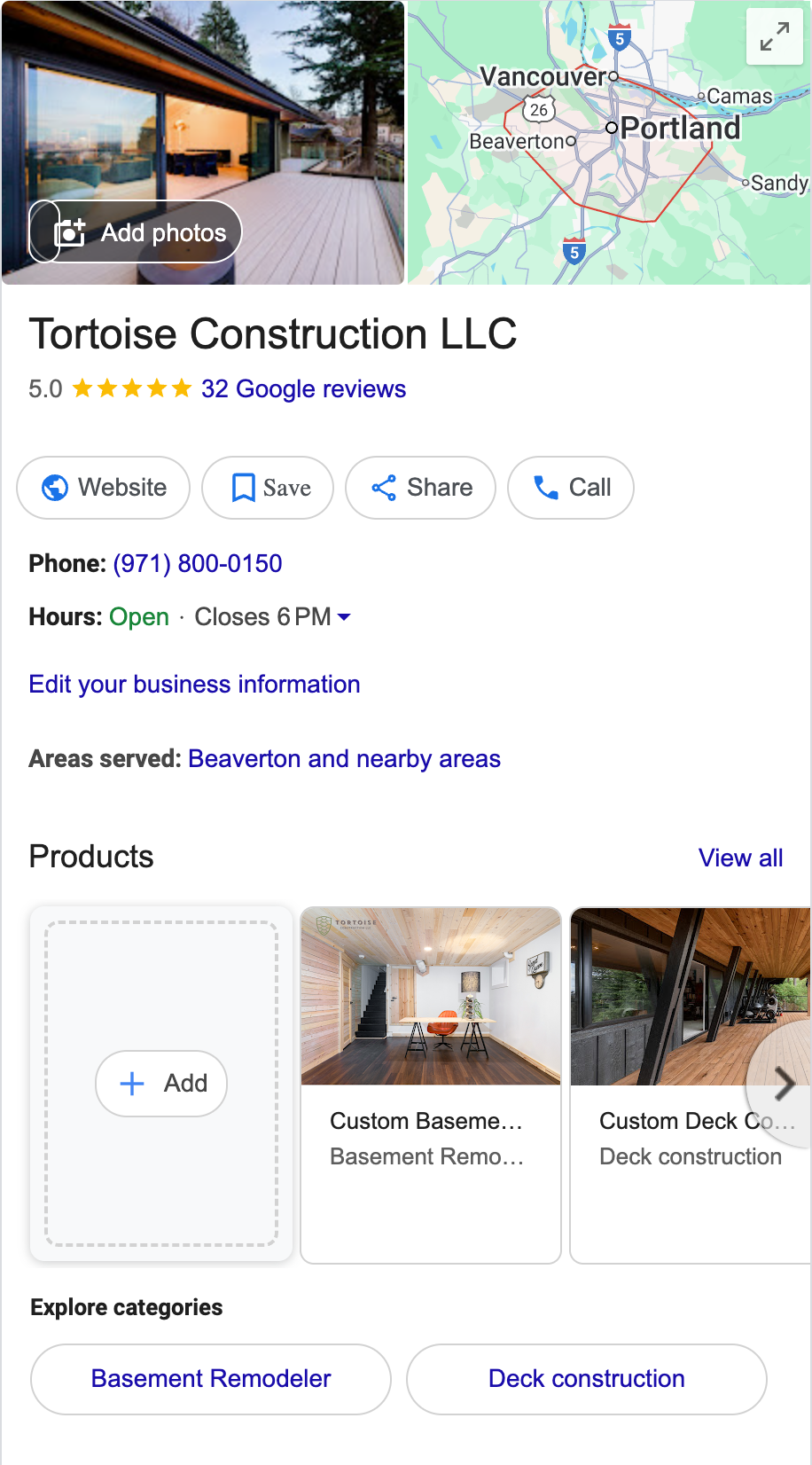The image size is (812, 1465).
Task: Tap the Add photos button
Action: tap(137, 232)
